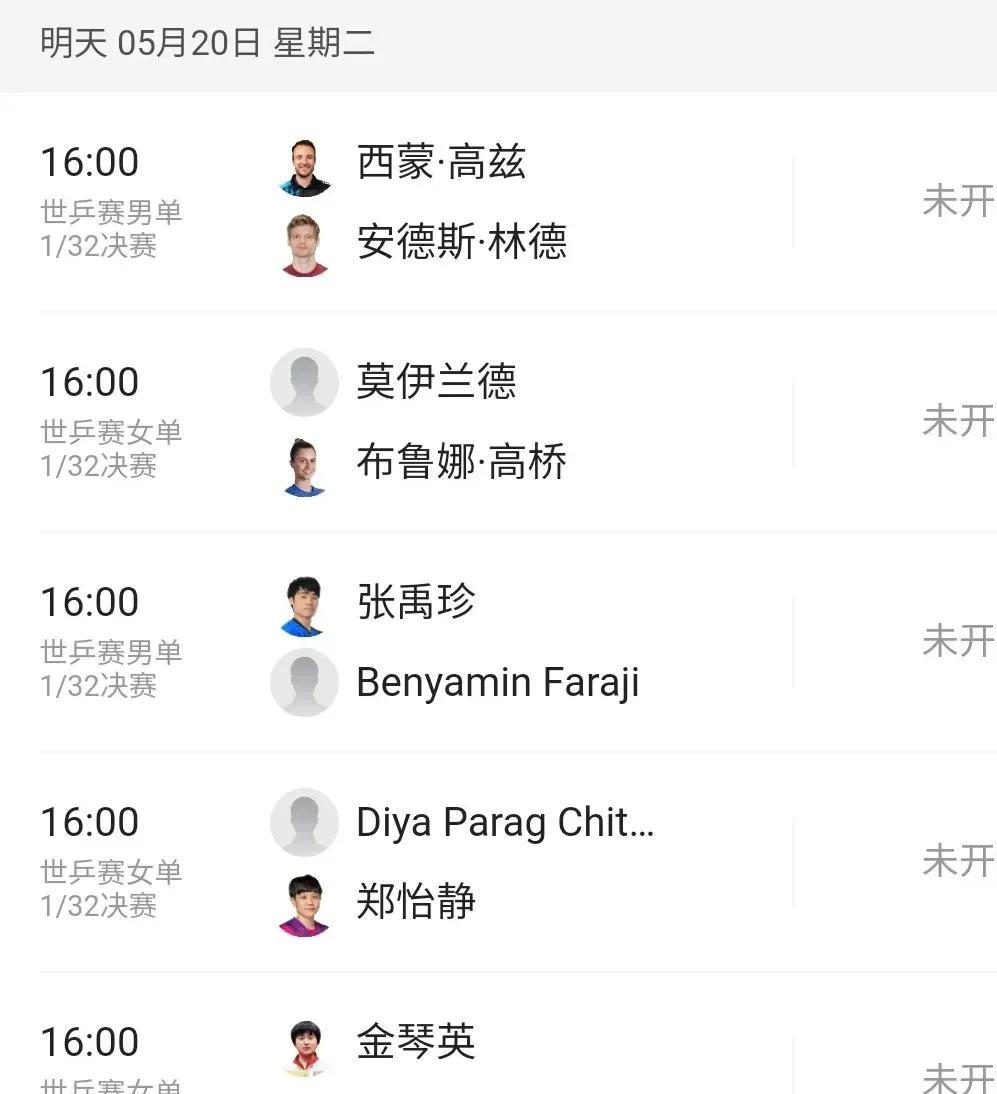Click 郑怡静's player avatar
The height and width of the screenshot is (1094, 997).
click(x=304, y=902)
